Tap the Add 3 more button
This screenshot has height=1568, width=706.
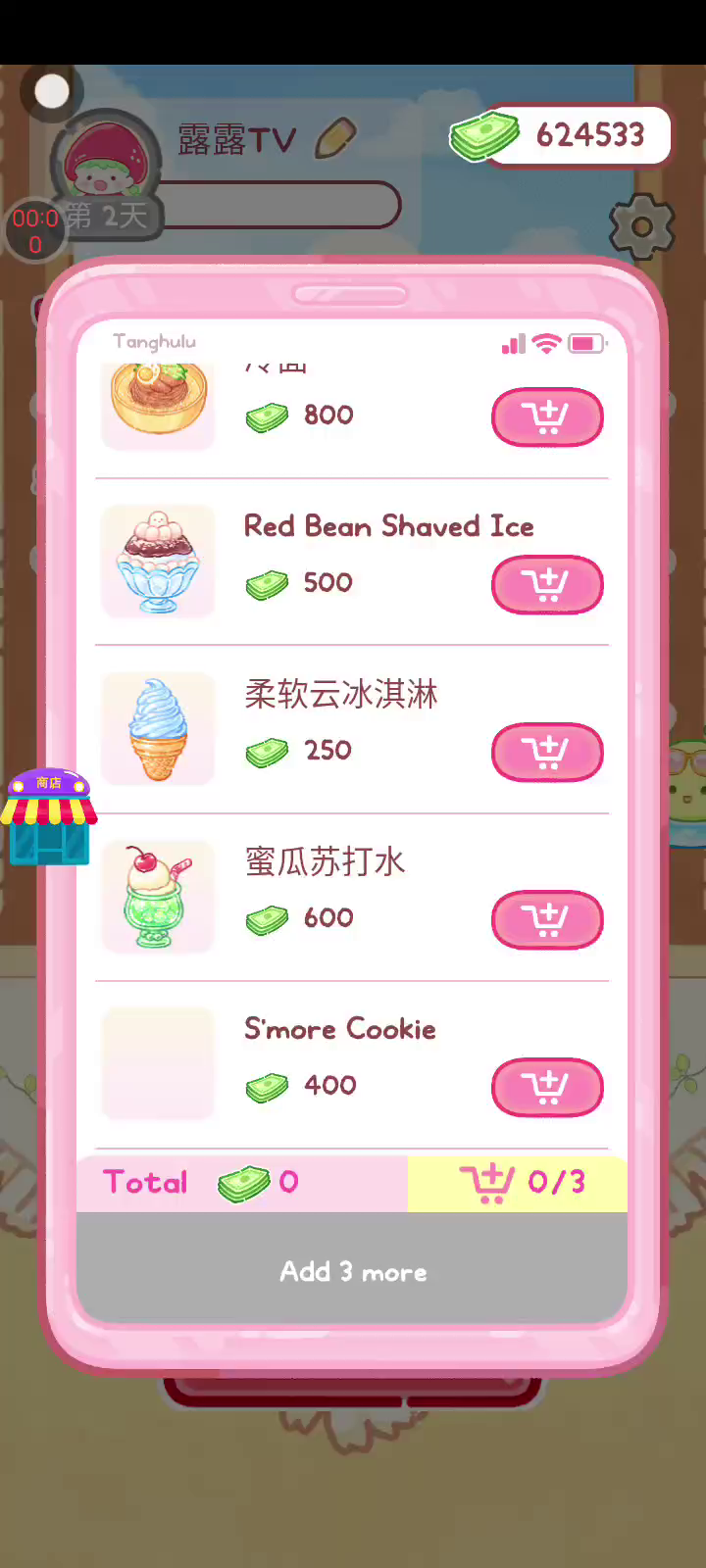pyautogui.click(x=352, y=1271)
